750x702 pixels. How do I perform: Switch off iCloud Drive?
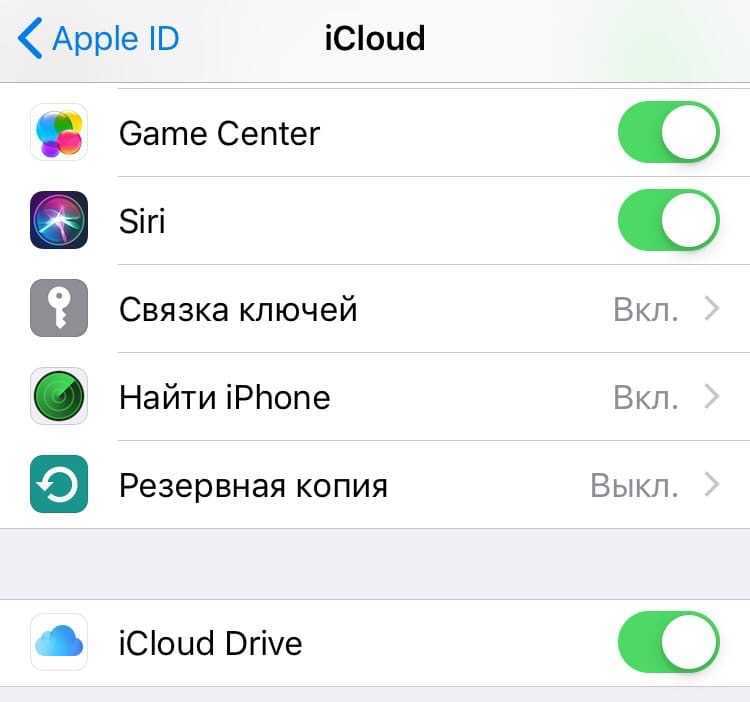(x=668, y=642)
